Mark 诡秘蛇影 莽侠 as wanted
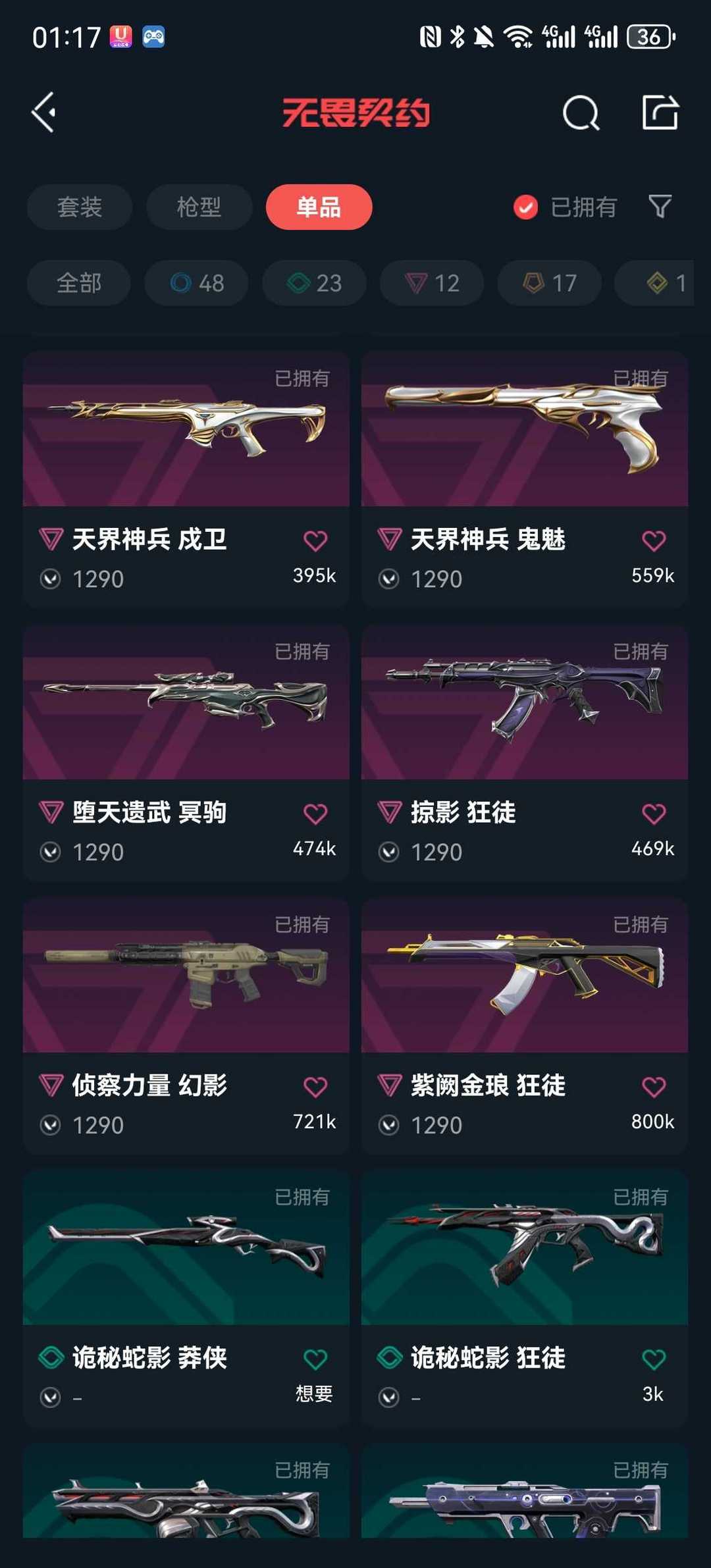Image resolution: width=711 pixels, height=1568 pixels. click(315, 1359)
